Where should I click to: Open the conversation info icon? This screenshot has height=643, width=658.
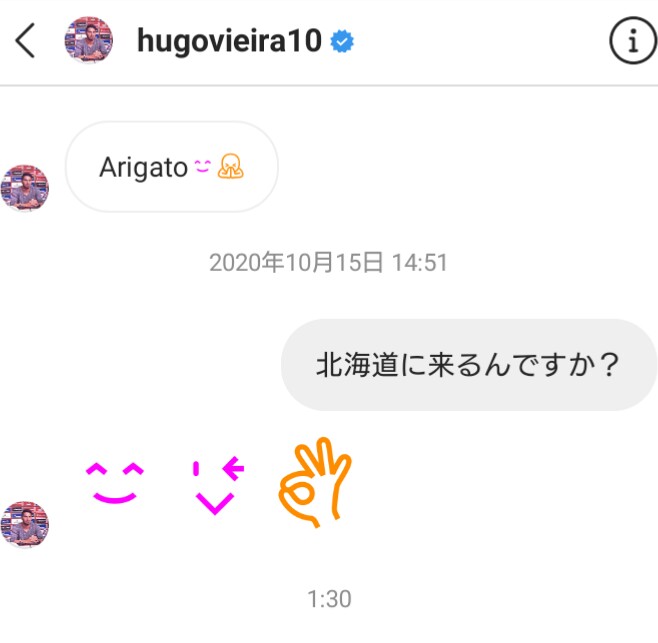click(631, 42)
